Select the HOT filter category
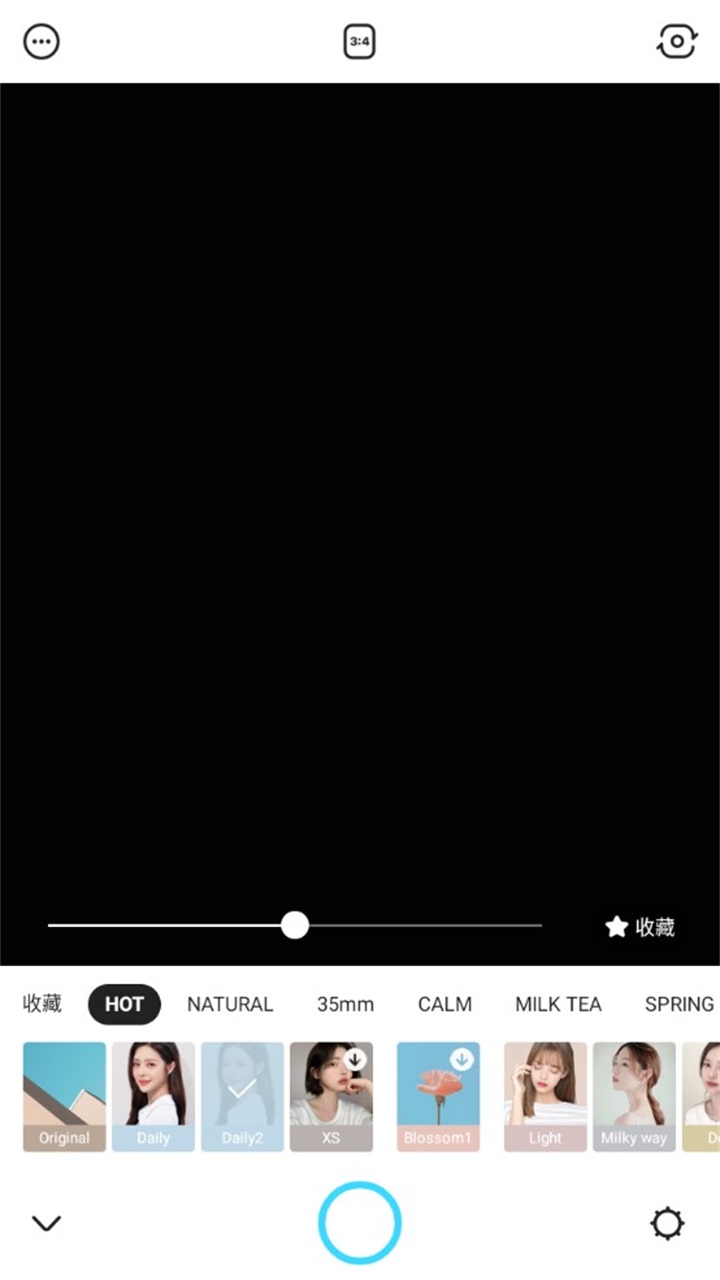The height and width of the screenshot is (1280, 720). (x=124, y=1004)
